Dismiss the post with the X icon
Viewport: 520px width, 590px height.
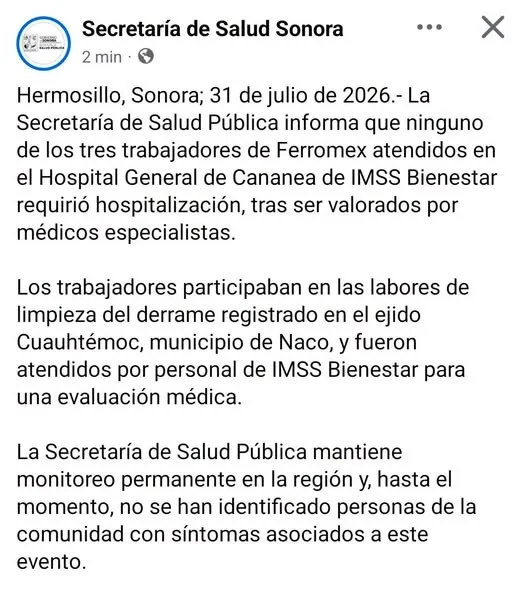[493, 27]
